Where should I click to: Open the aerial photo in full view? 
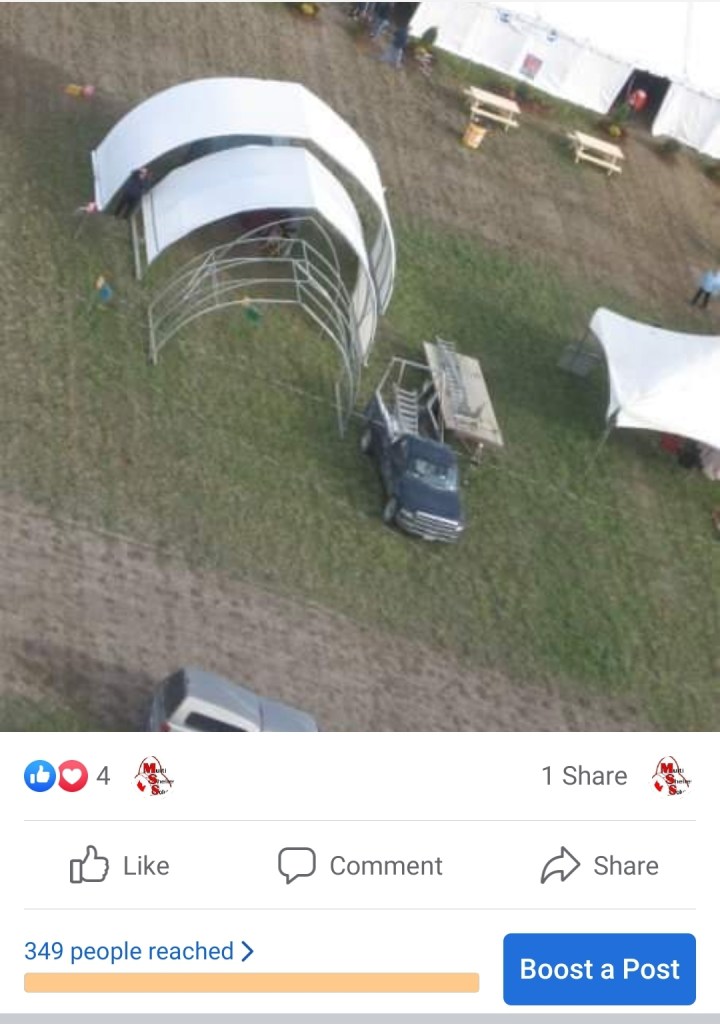(360, 366)
